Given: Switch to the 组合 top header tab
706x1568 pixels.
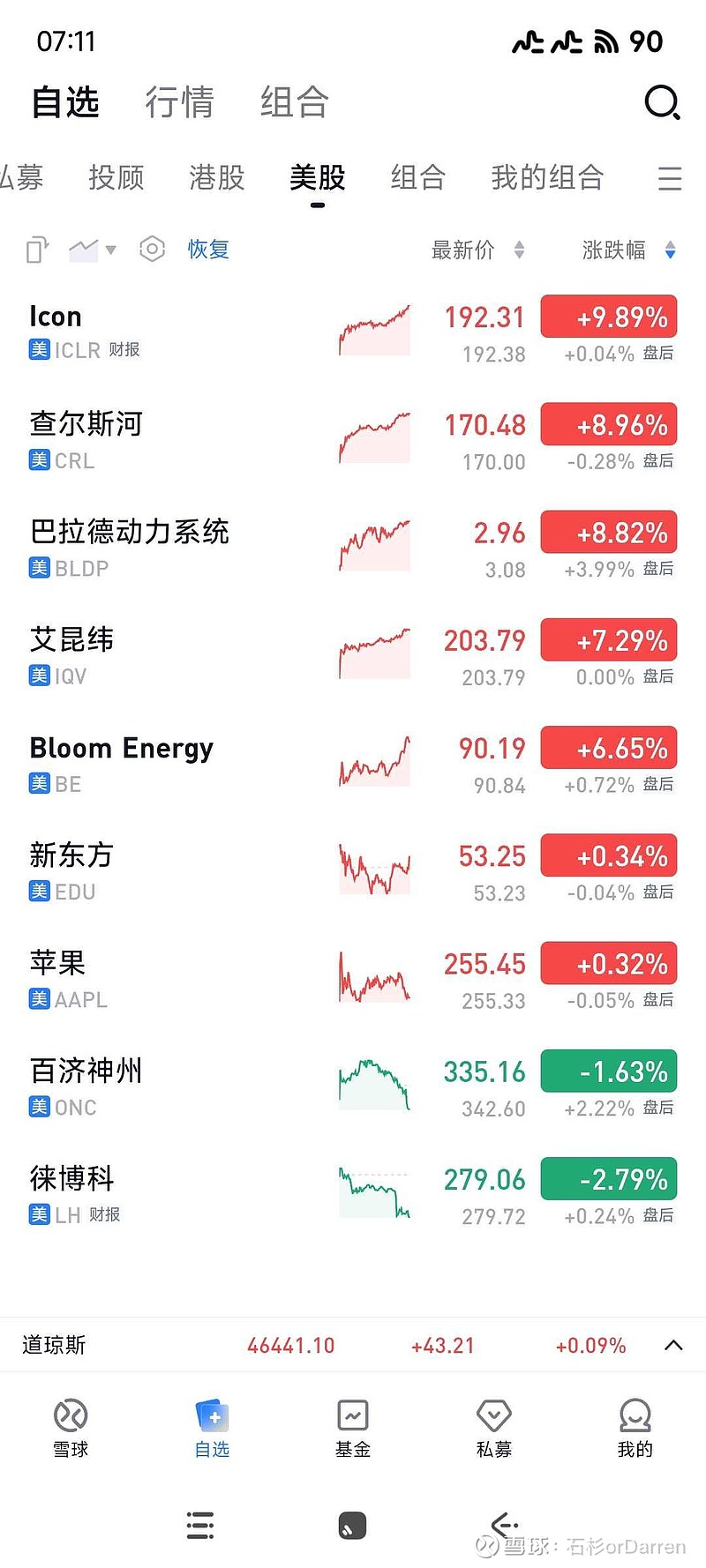Looking at the screenshot, I should tap(294, 102).
